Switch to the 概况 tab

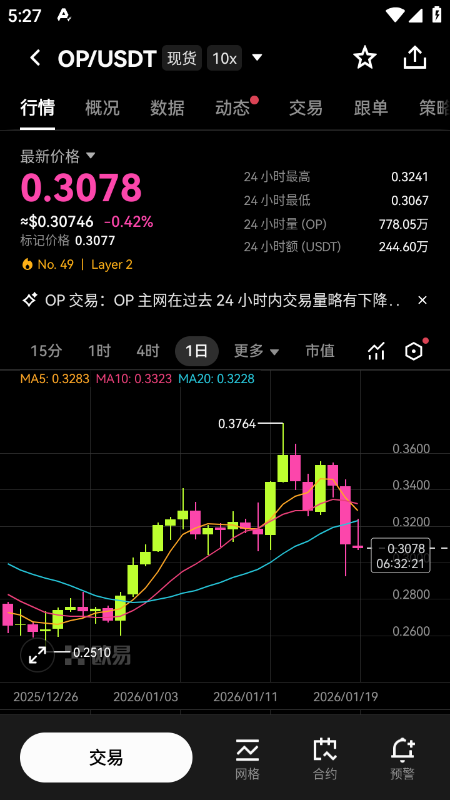[x=102, y=108]
